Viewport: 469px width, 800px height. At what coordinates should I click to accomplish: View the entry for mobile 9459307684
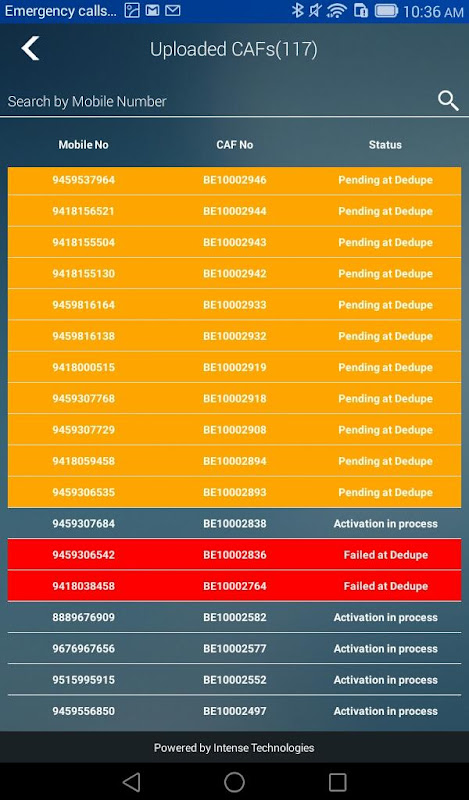(234, 523)
